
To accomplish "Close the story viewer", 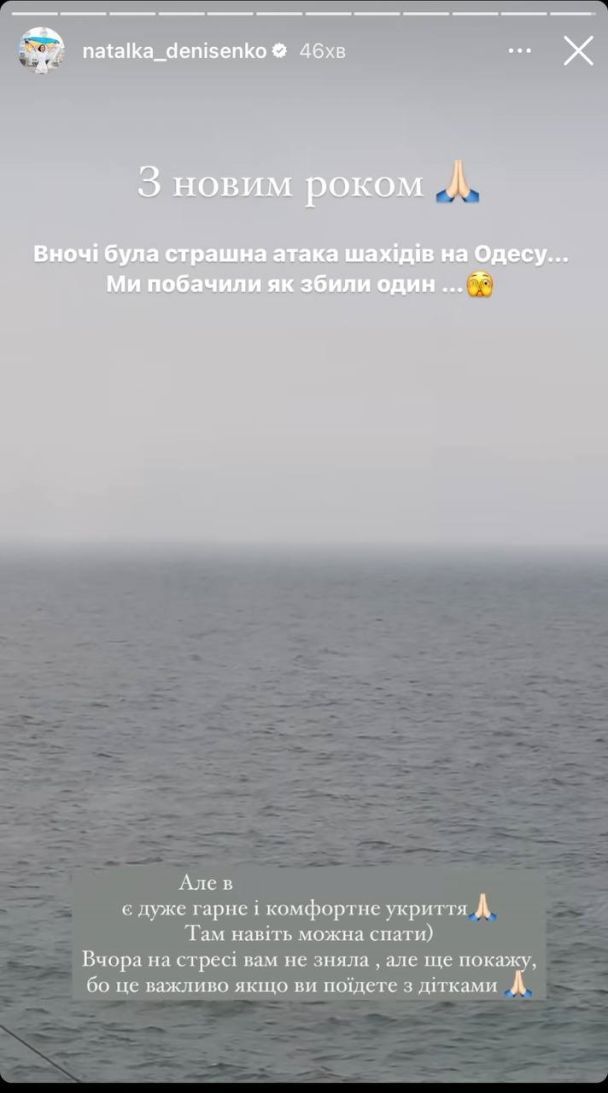I will 578,51.
